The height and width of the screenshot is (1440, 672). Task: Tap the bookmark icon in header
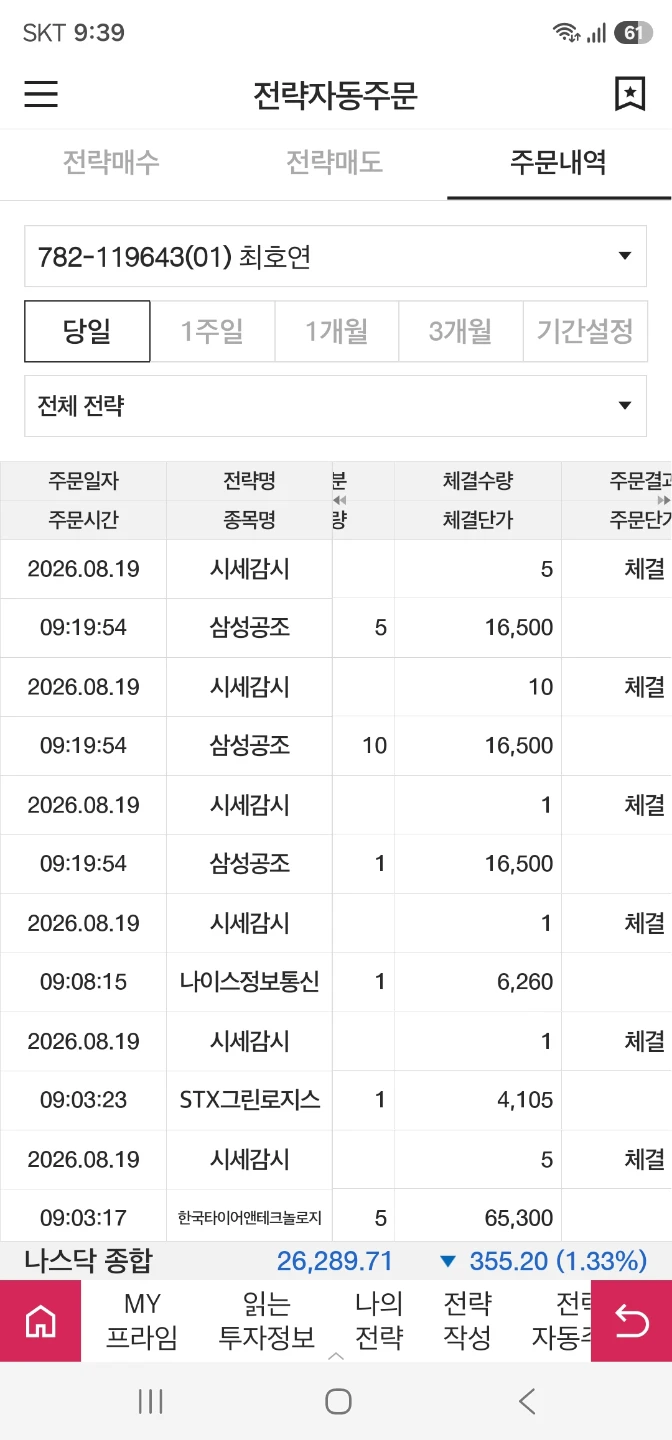[630, 94]
